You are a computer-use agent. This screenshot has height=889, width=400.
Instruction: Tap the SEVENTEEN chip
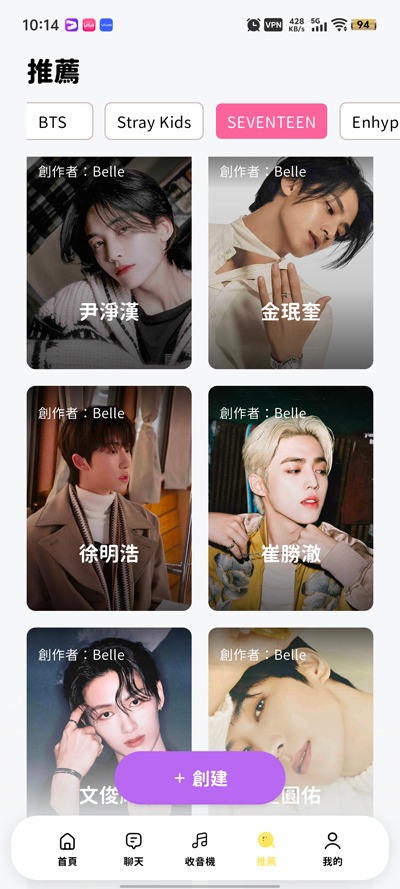pyautogui.click(x=271, y=121)
